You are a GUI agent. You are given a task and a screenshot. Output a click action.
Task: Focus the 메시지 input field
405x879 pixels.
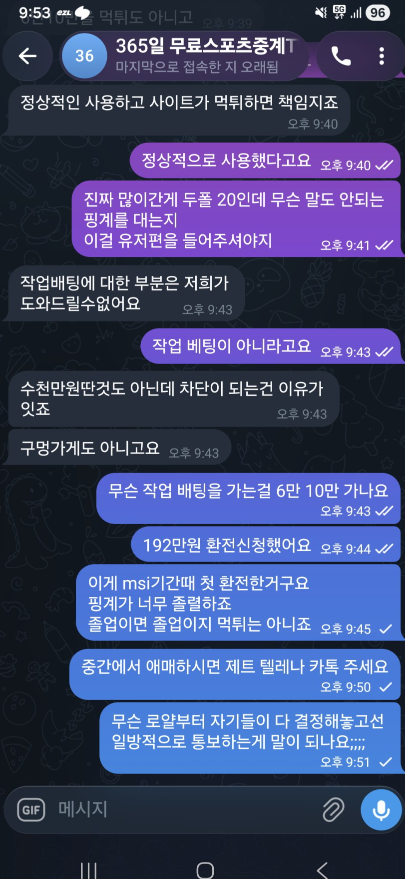(x=185, y=809)
